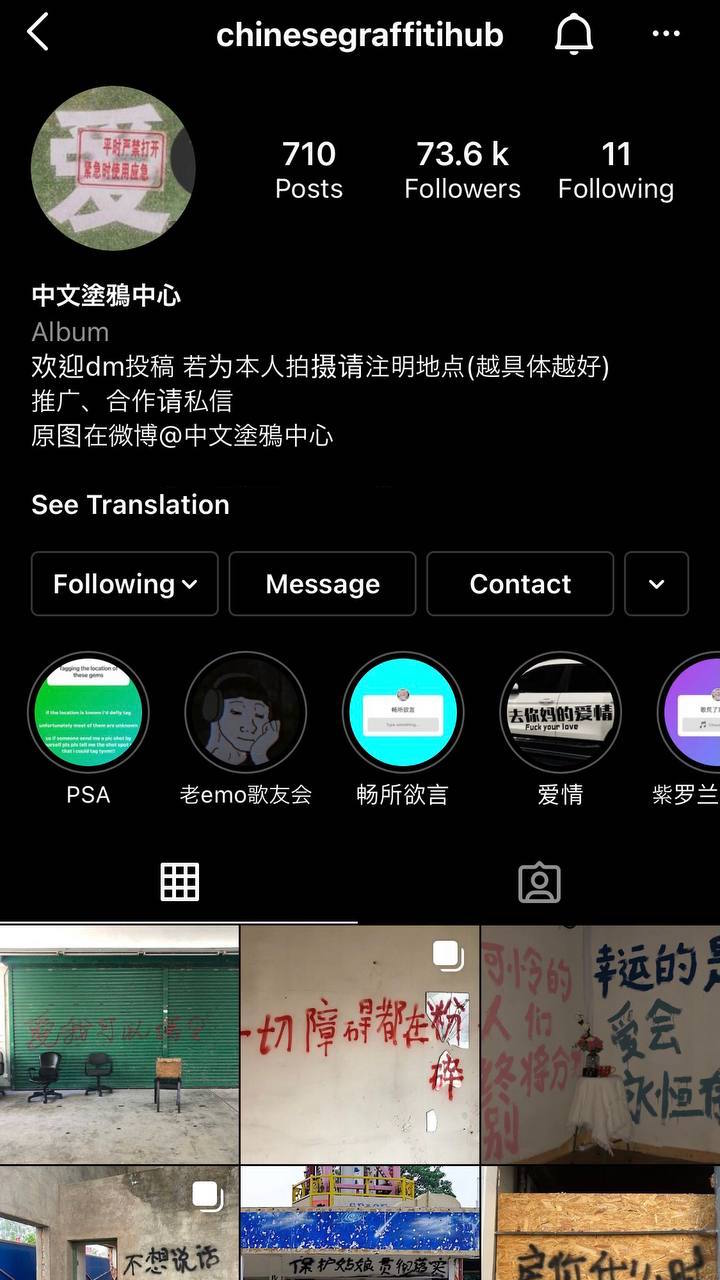This screenshot has width=720, height=1280.
Task: Tap See Translation for the bio
Action: coord(130,504)
